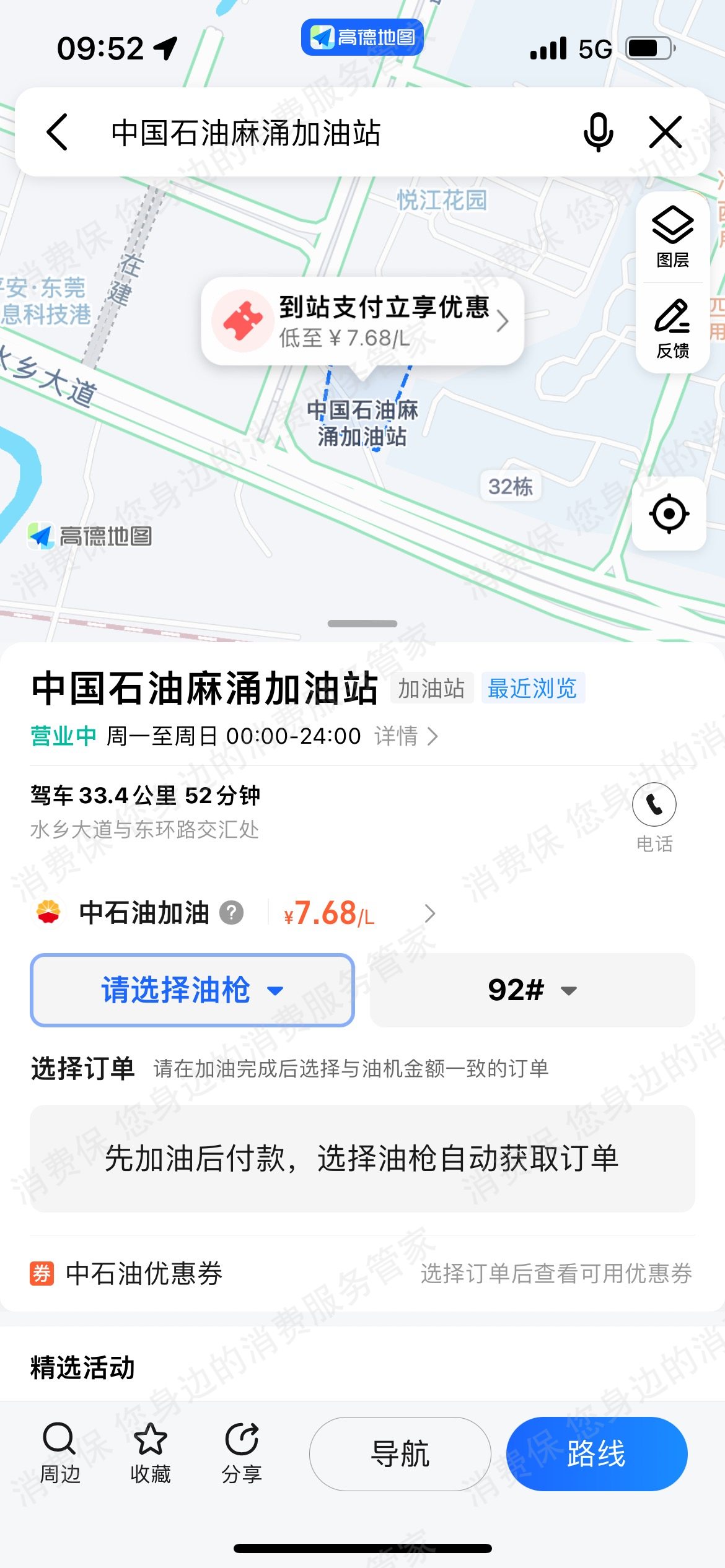Open the 反馈 feedback button
This screenshot has width=725, height=1568.
point(672,329)
